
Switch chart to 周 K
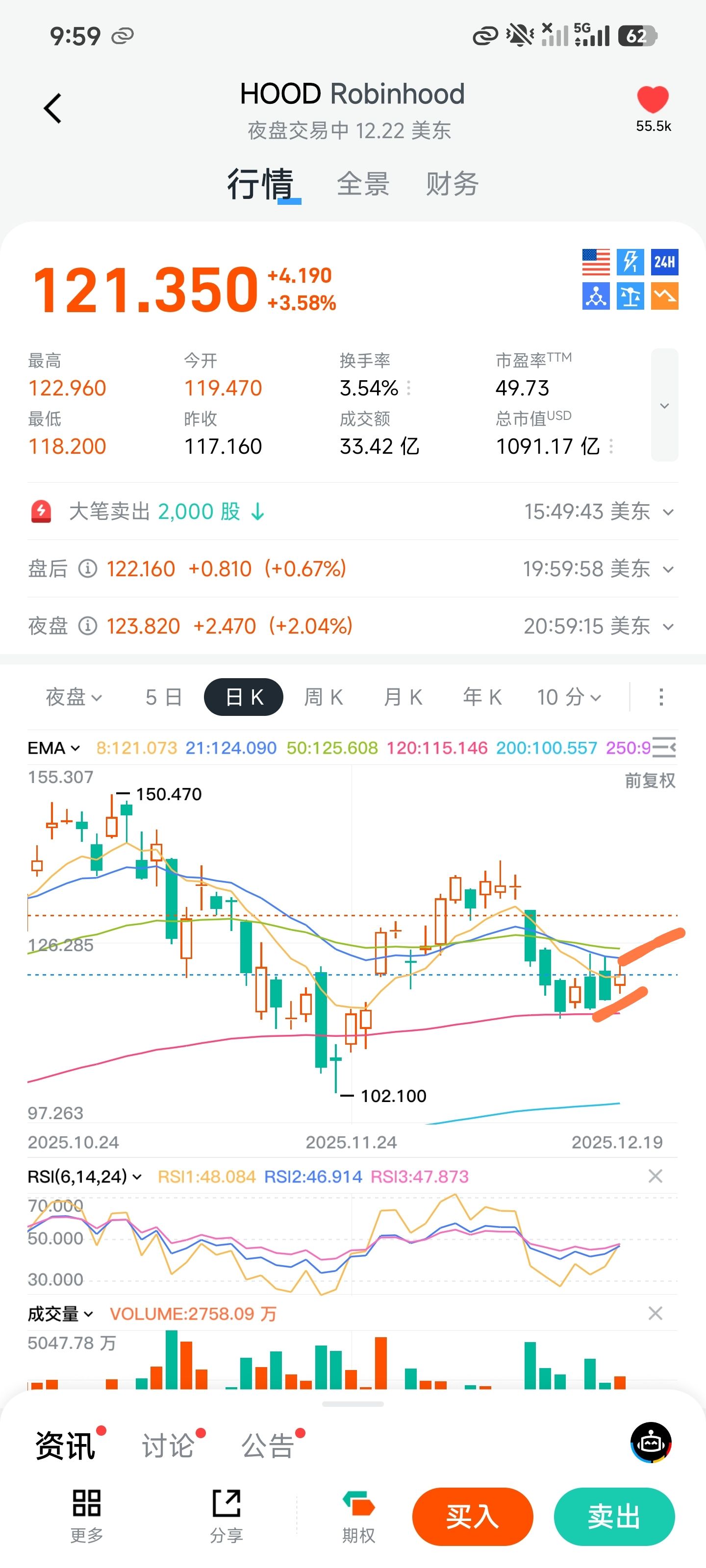click(324, 697)
